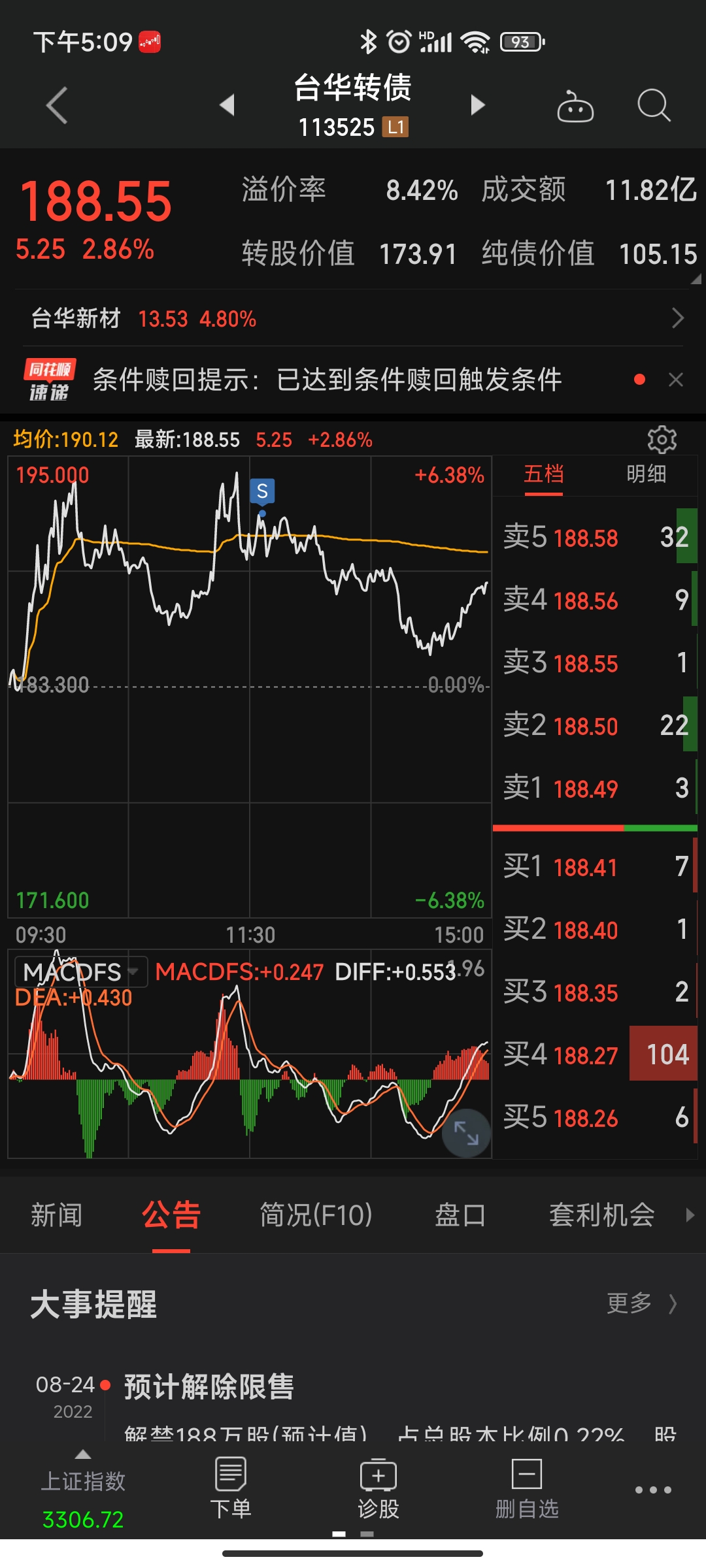
Task: Go back using the top-left arrow
Action: (58, 105)
